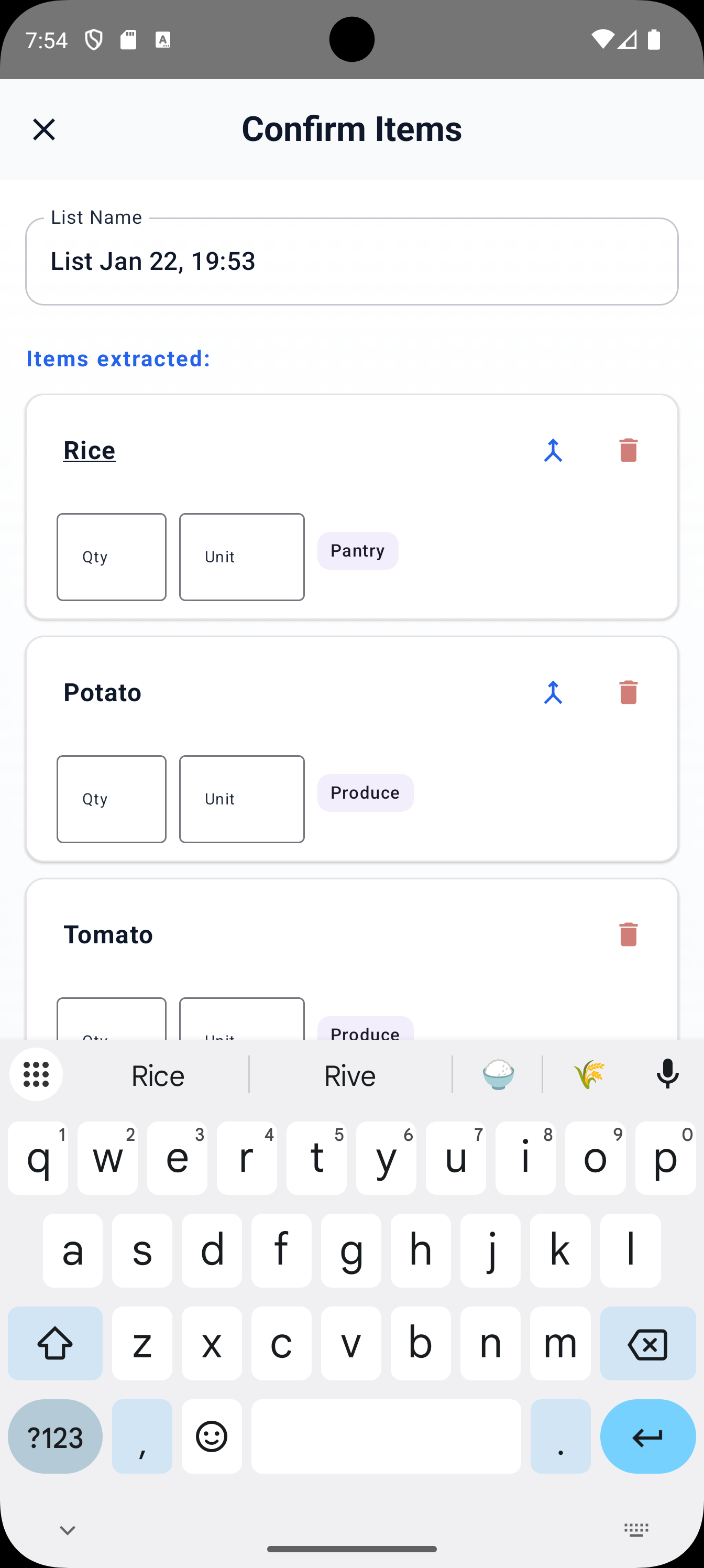Screen dimensions: 704x1568
Task: Click the Qty field for Rice
Action: click(111, 557)
